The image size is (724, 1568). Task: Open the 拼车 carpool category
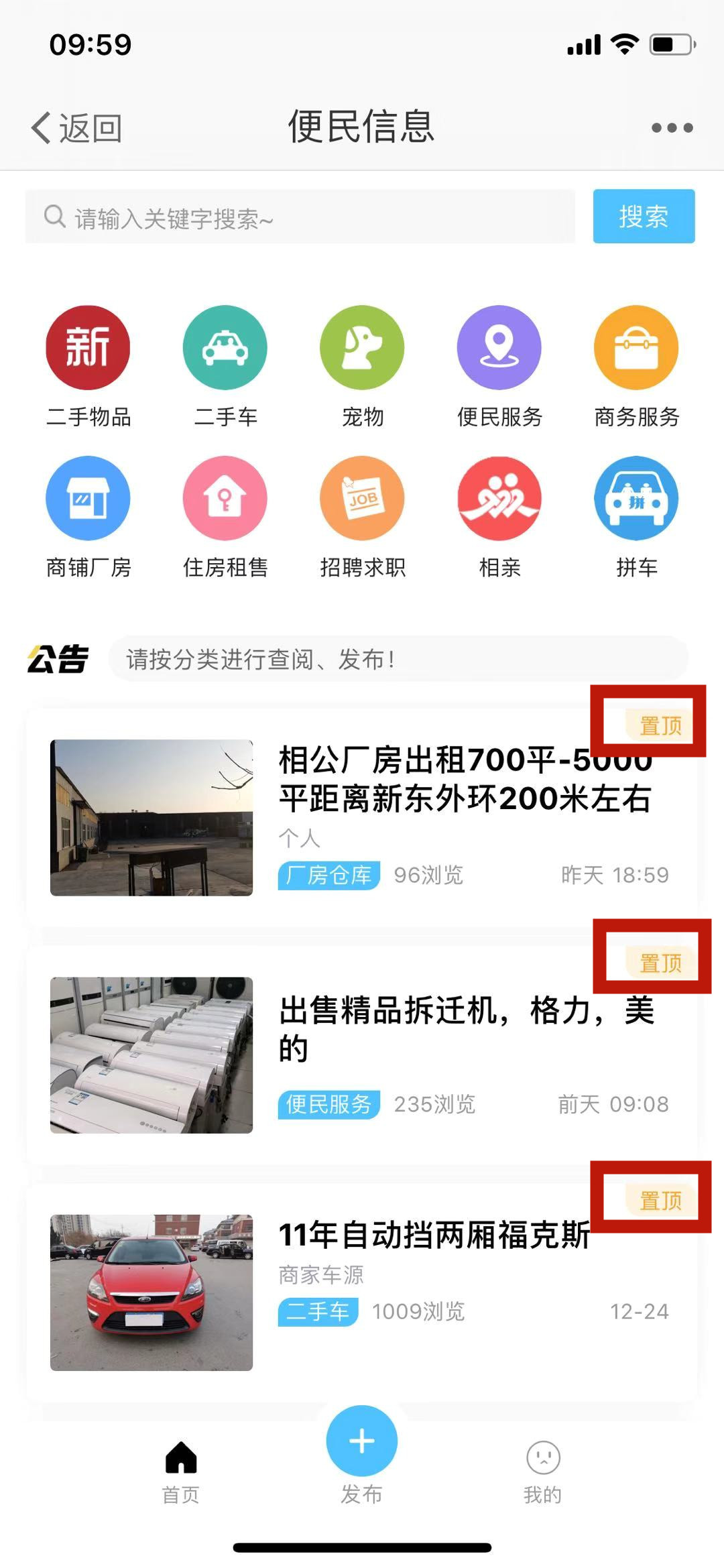[x=636, y=518]
